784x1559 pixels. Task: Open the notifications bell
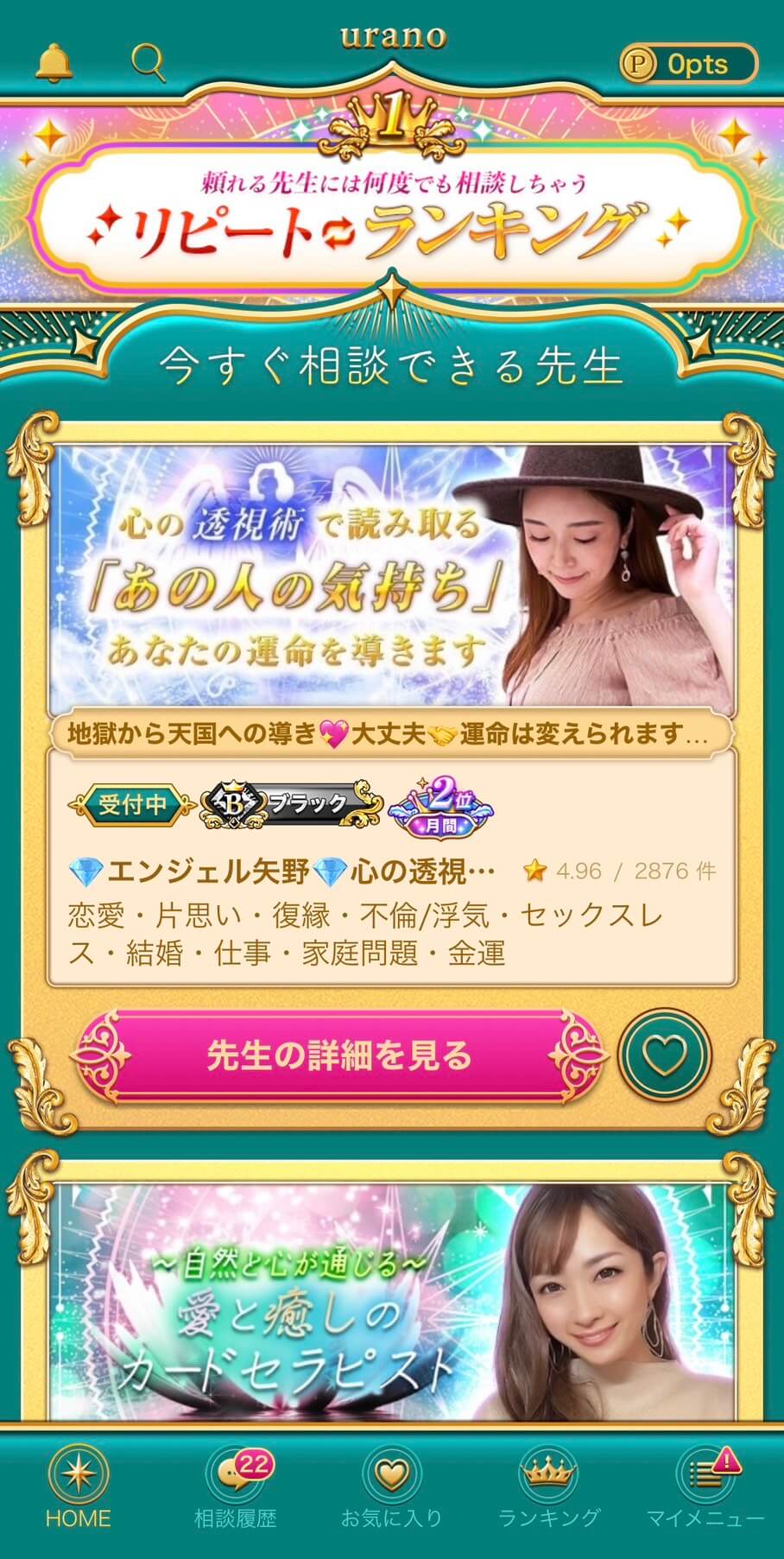(x=54, y=62)
